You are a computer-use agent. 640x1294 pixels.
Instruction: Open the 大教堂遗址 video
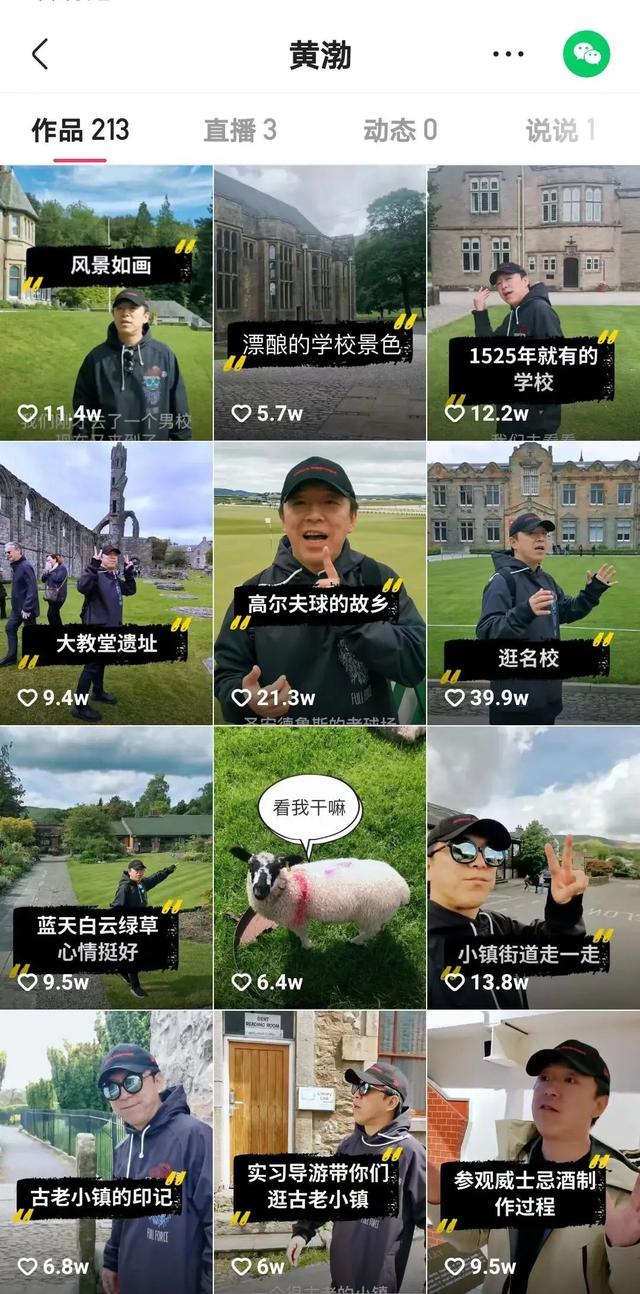[x=106, y=584]
